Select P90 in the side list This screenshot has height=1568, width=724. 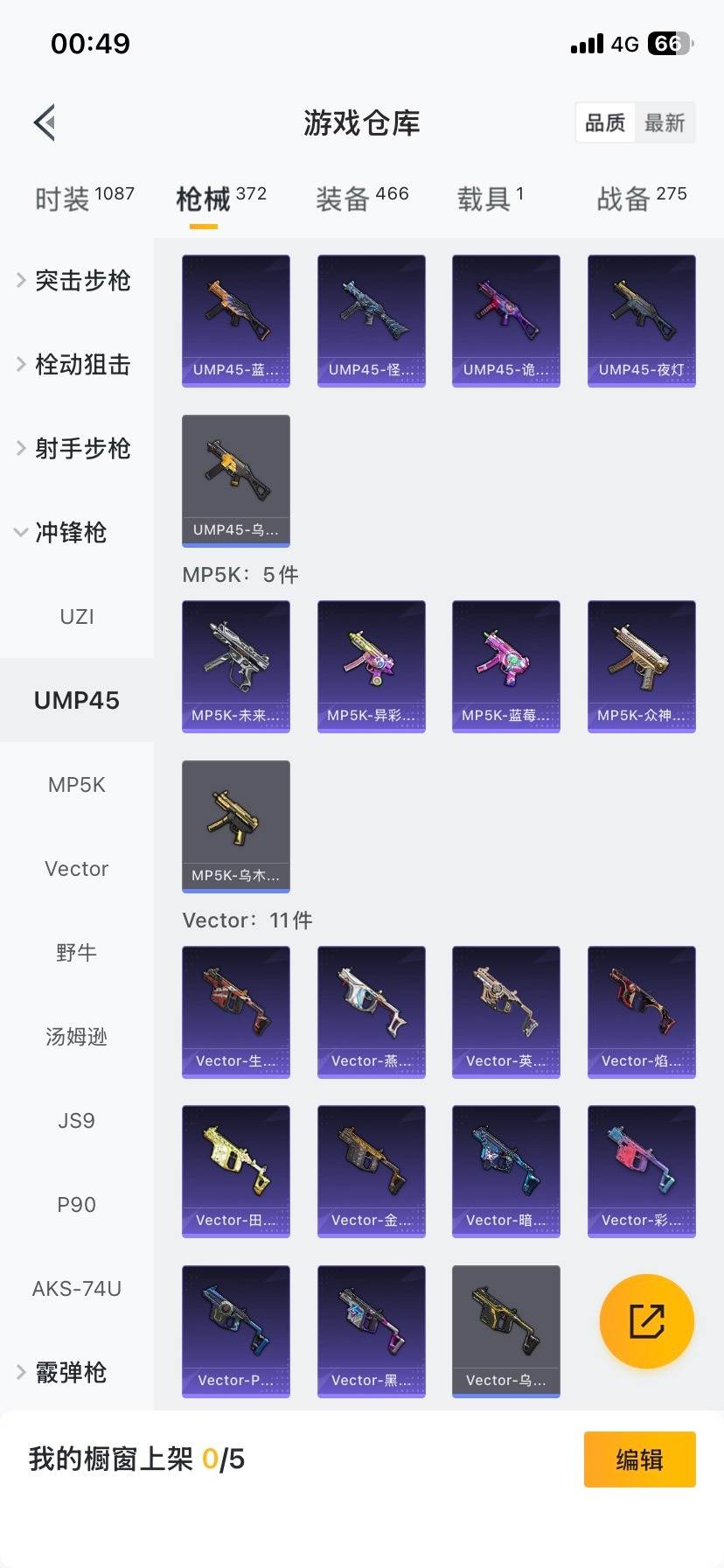pyautogui.click(x=77, y=1205)
